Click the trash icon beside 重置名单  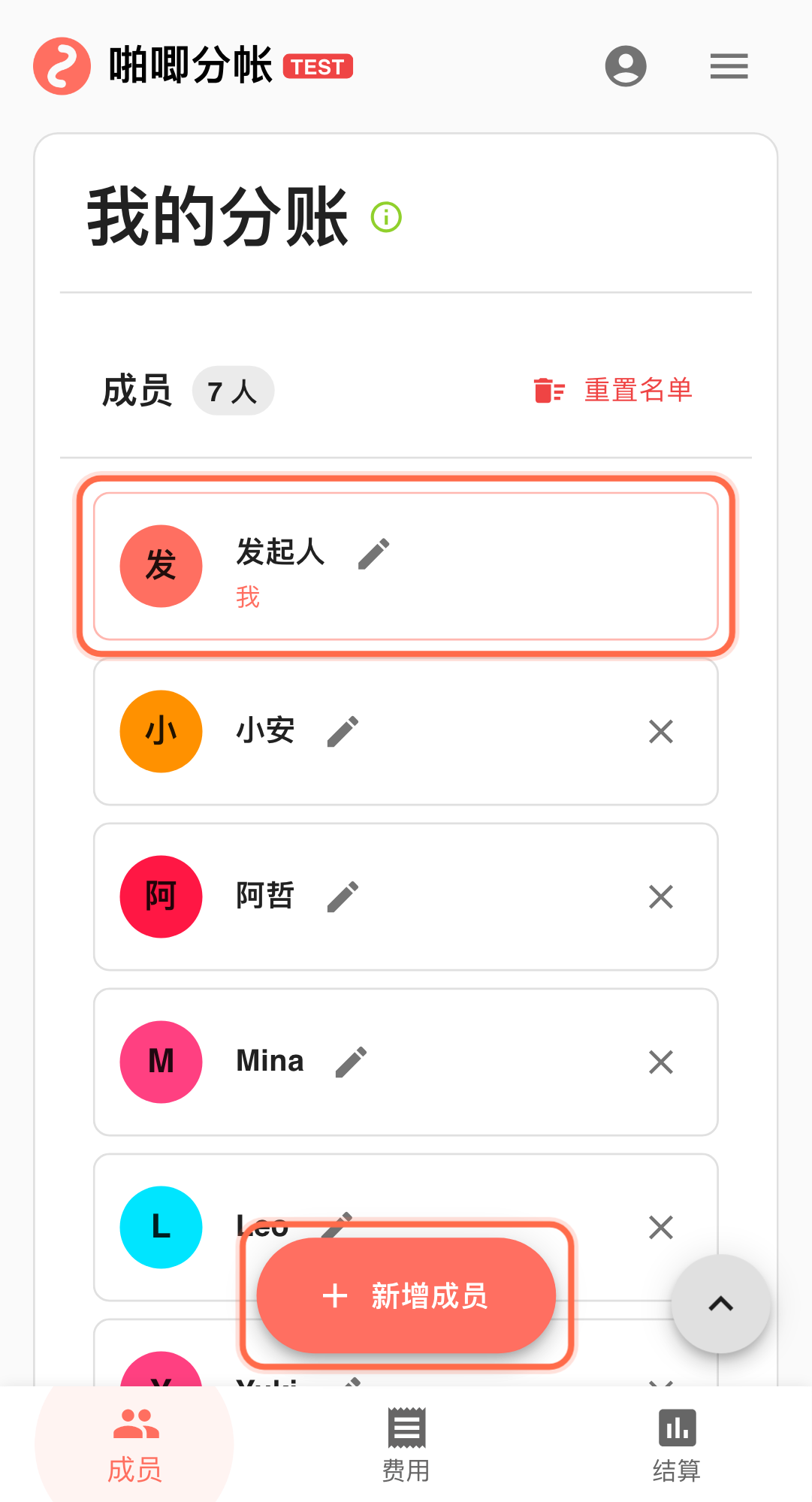[548, 390]
